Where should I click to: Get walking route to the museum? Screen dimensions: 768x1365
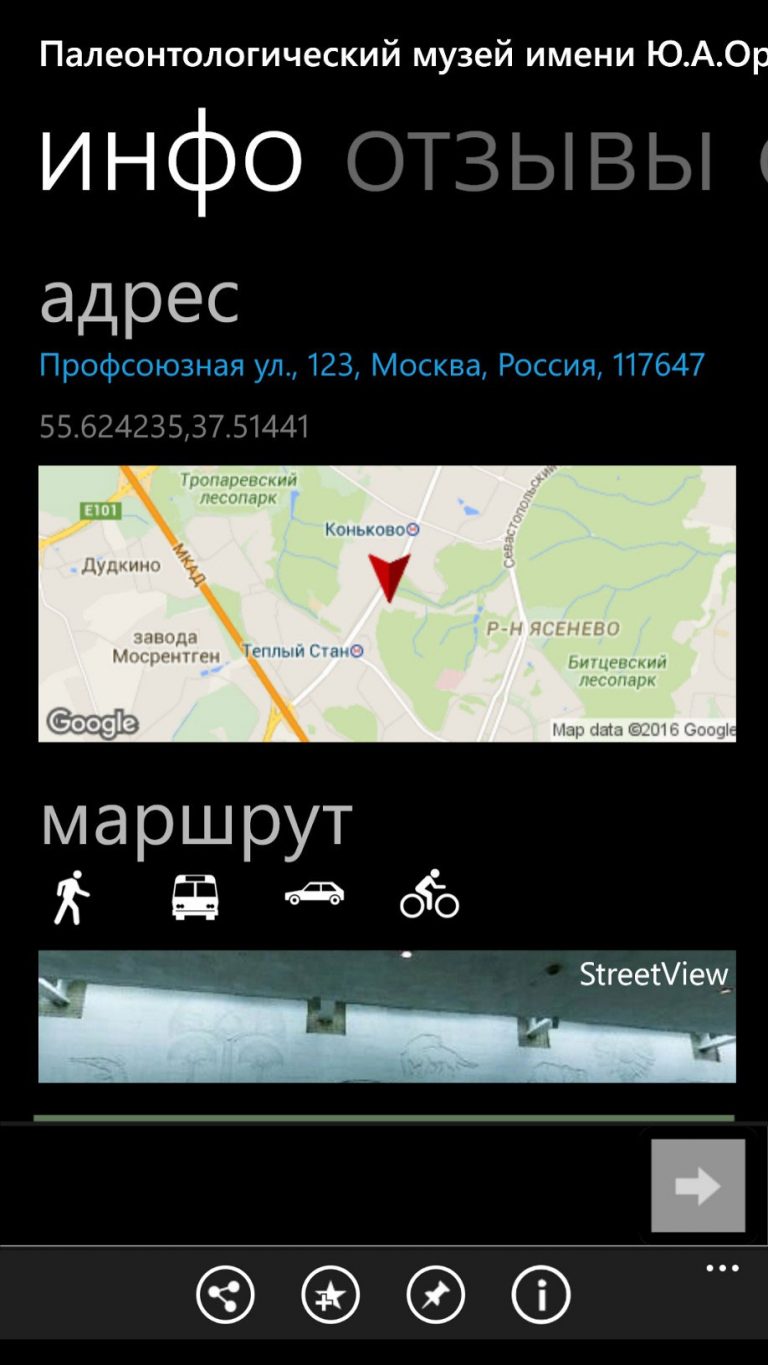click(x=72, y=896)
